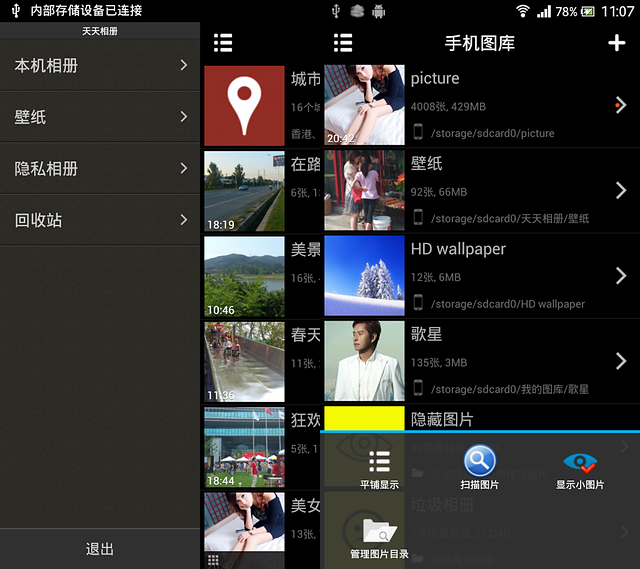Screen dimensions: 640x569
Task: Open the HD wallpaper album
Action: tap(480, 275)
